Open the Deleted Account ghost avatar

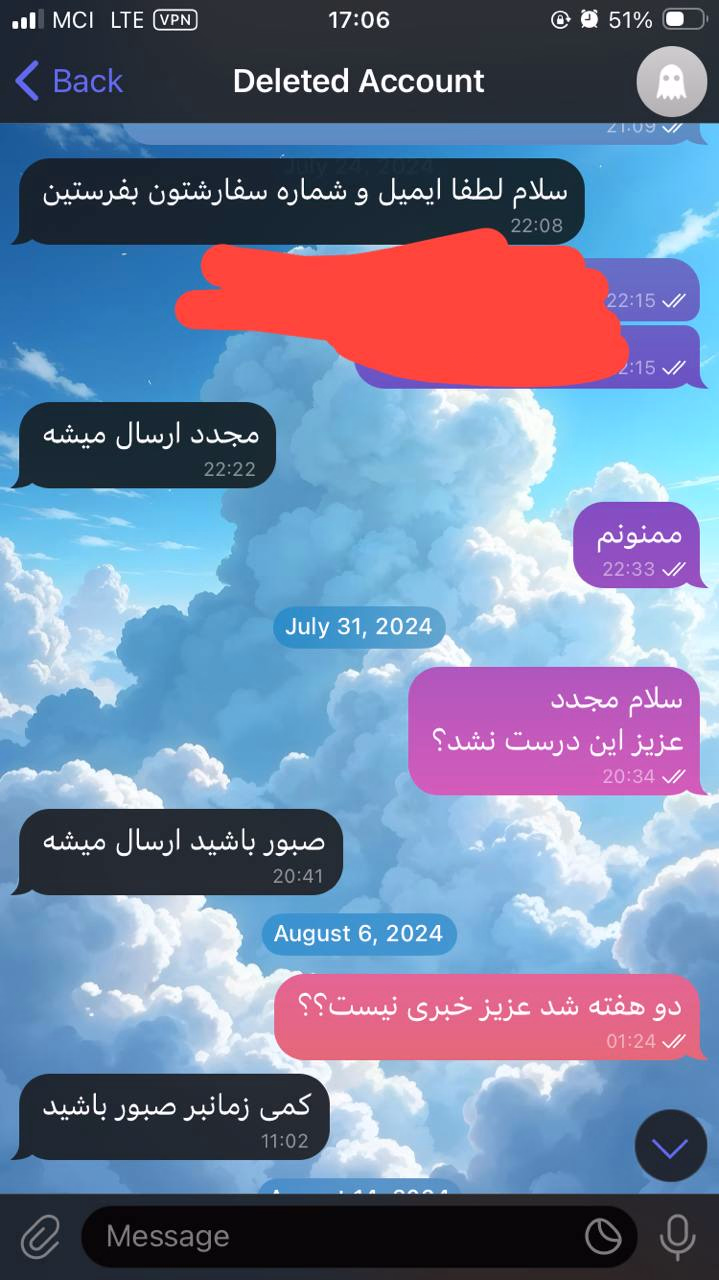click(x=671, y=82)
